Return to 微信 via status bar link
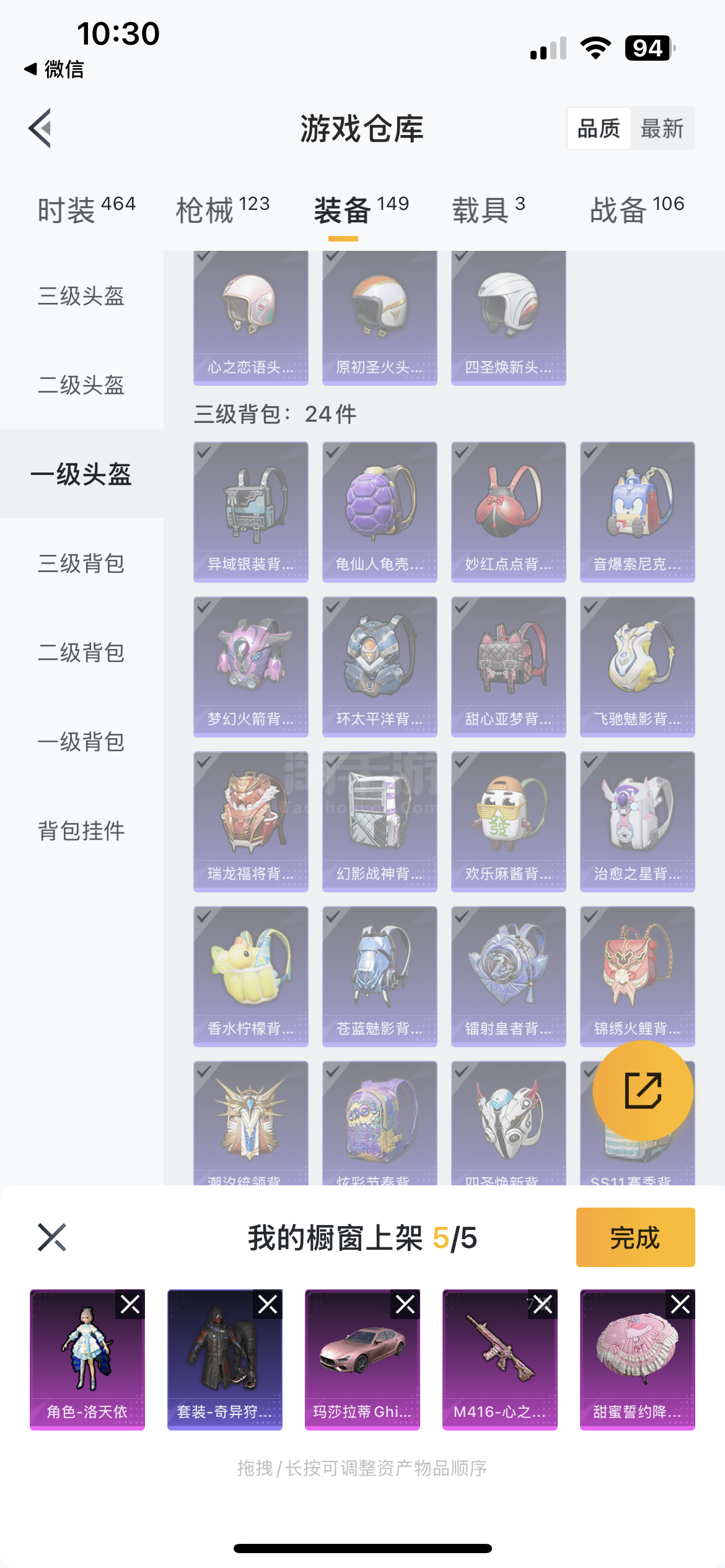This screenshot has height=1568, width=725. tap(54, 69)
